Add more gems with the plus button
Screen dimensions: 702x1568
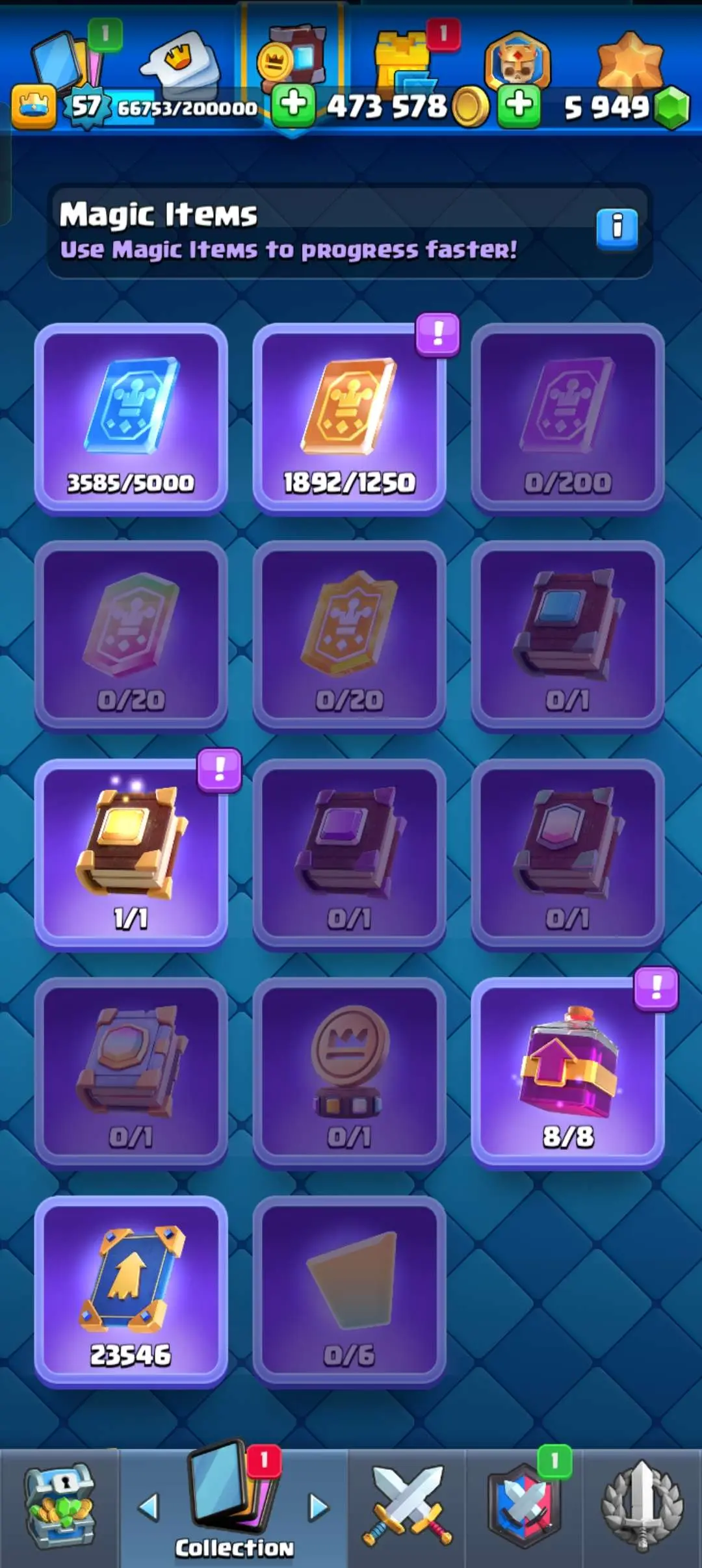[519, 105]
